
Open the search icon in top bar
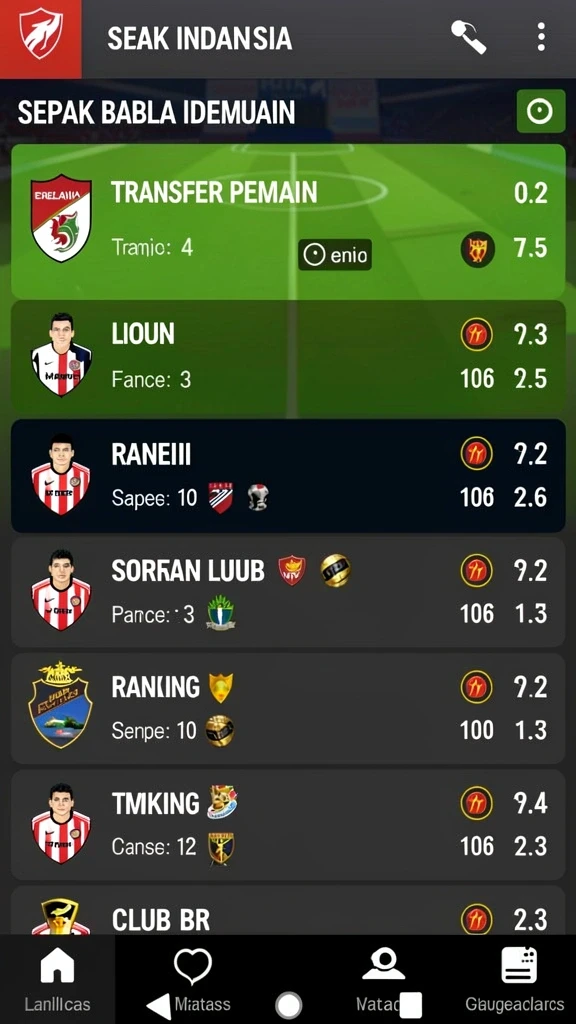pyautogui.click(x=468, y=38)
